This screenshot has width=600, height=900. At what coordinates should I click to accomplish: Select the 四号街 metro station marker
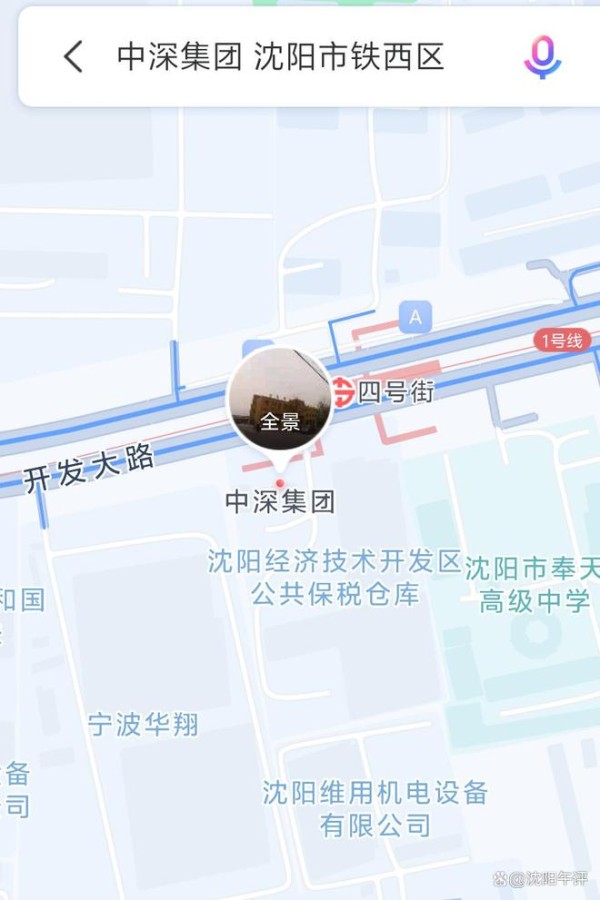(x=343, y=391)
